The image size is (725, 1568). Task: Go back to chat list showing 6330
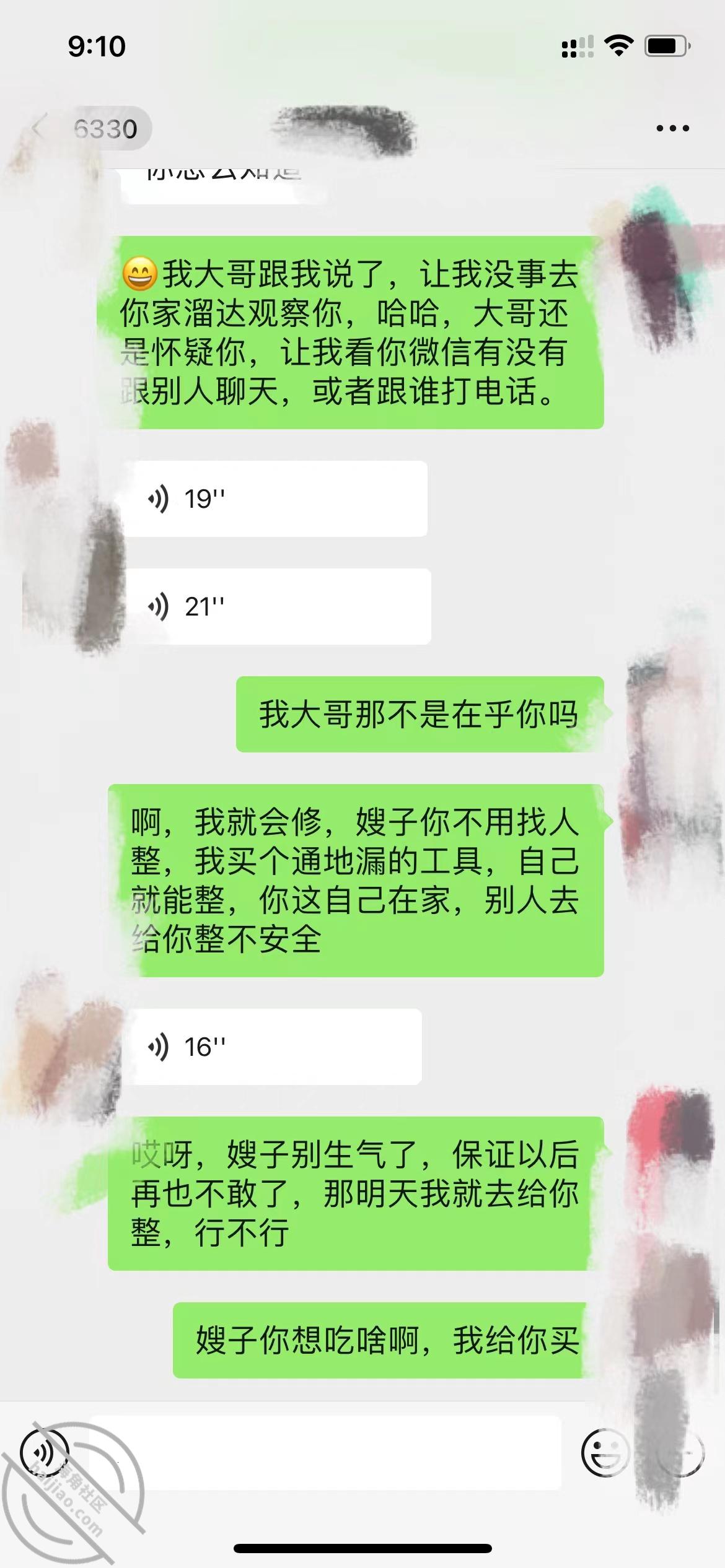click(87, 129)
